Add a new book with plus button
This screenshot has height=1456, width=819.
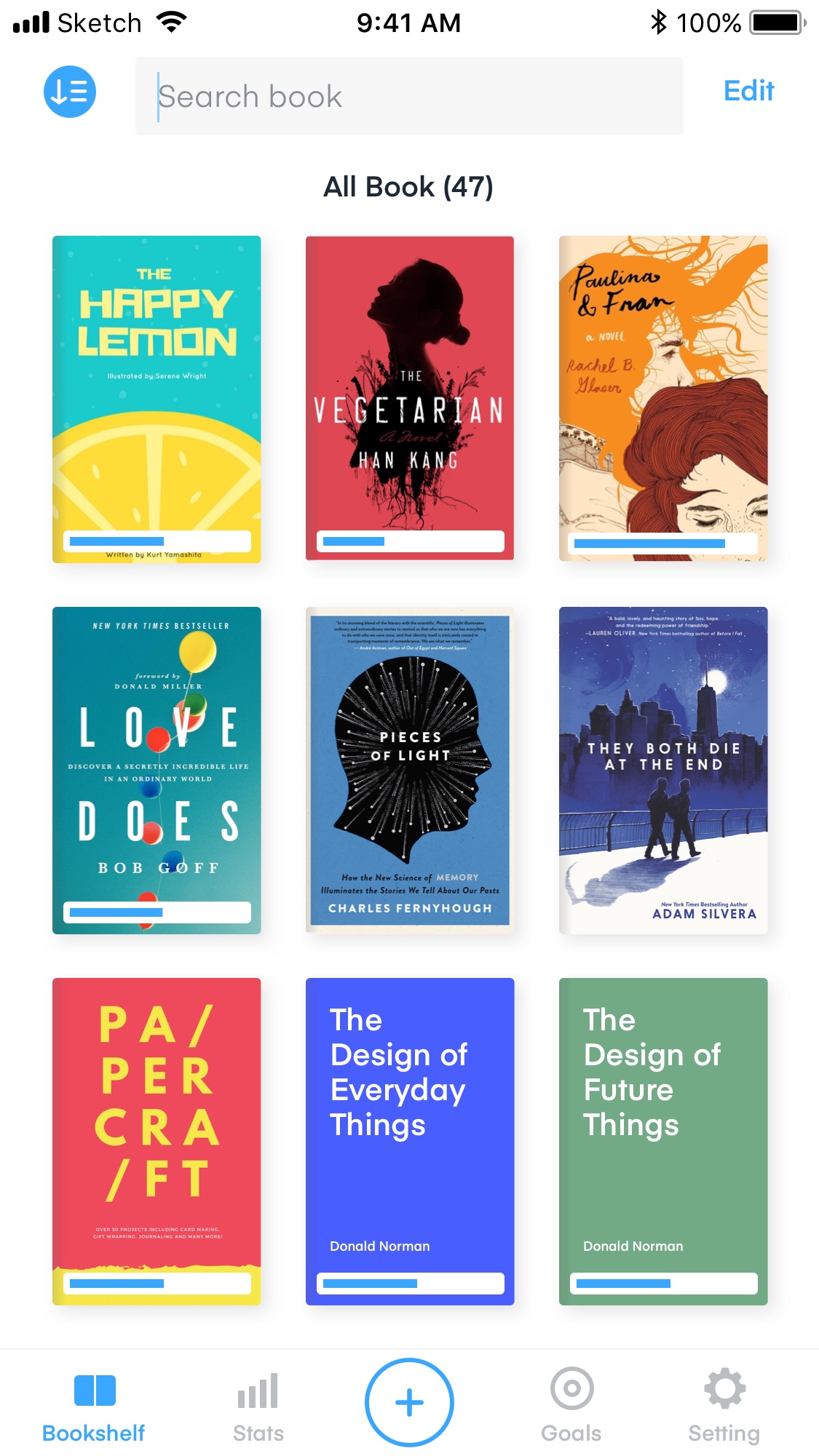(x=409, y=1402)
